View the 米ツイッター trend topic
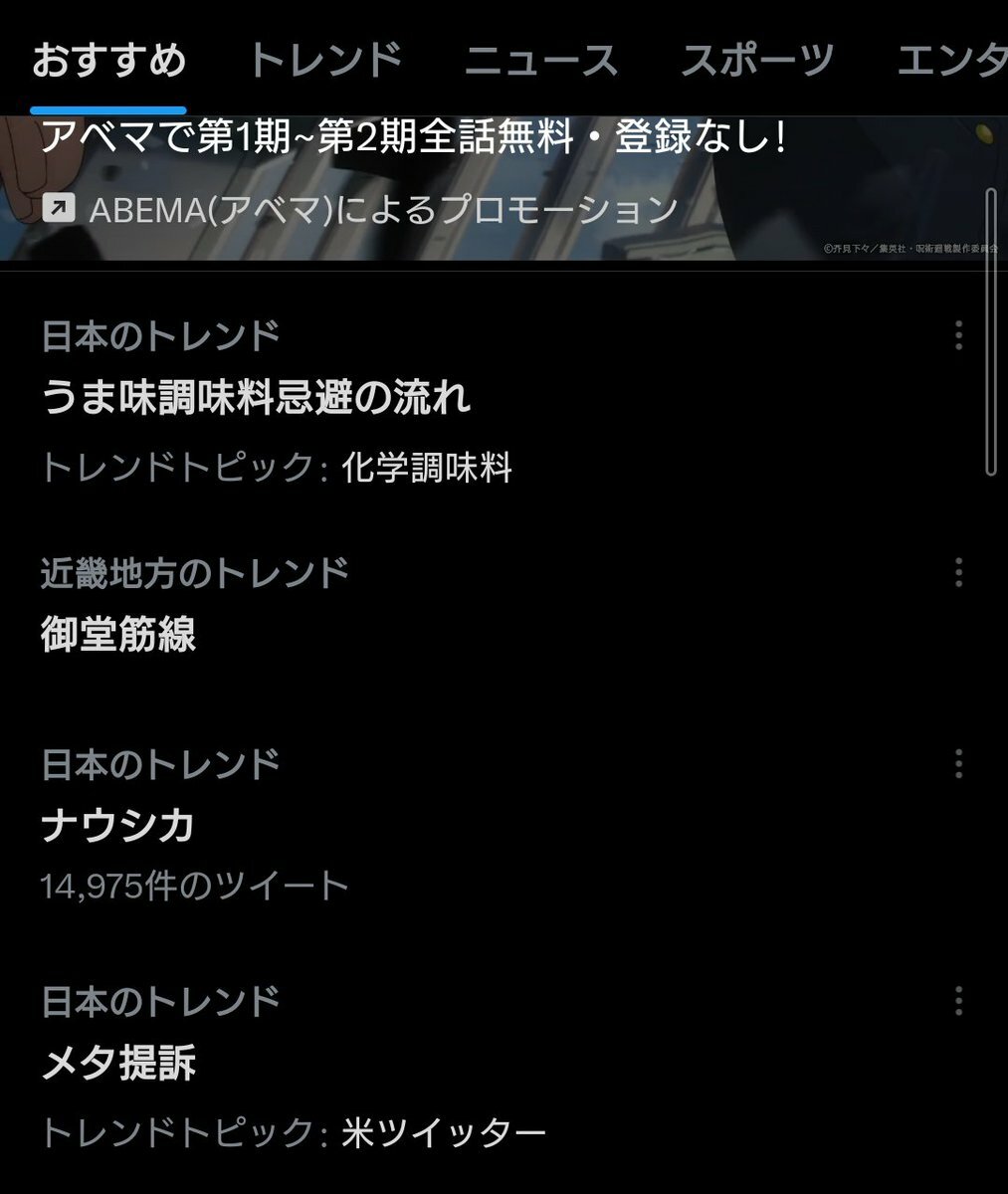The height and width of the screenshot is (1194, 1008). 444,1131
